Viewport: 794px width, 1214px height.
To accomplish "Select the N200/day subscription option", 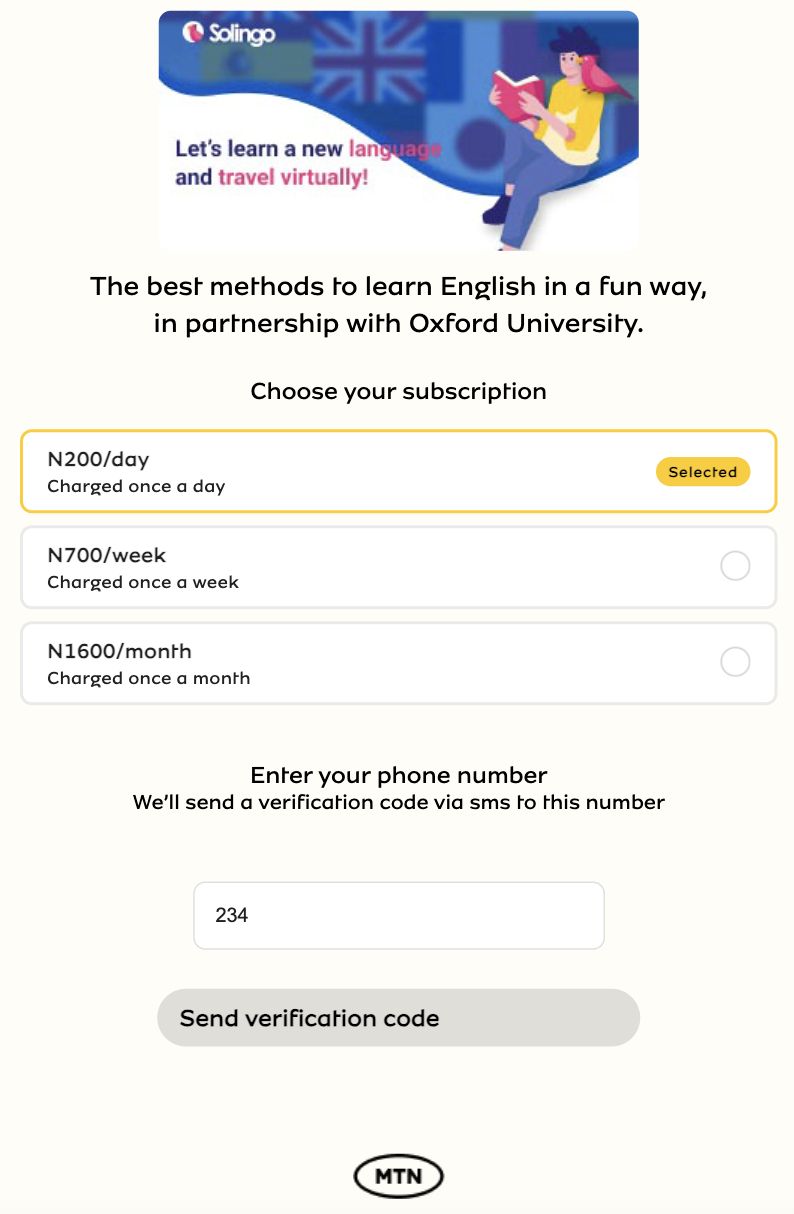I will [x=398, y=471].
